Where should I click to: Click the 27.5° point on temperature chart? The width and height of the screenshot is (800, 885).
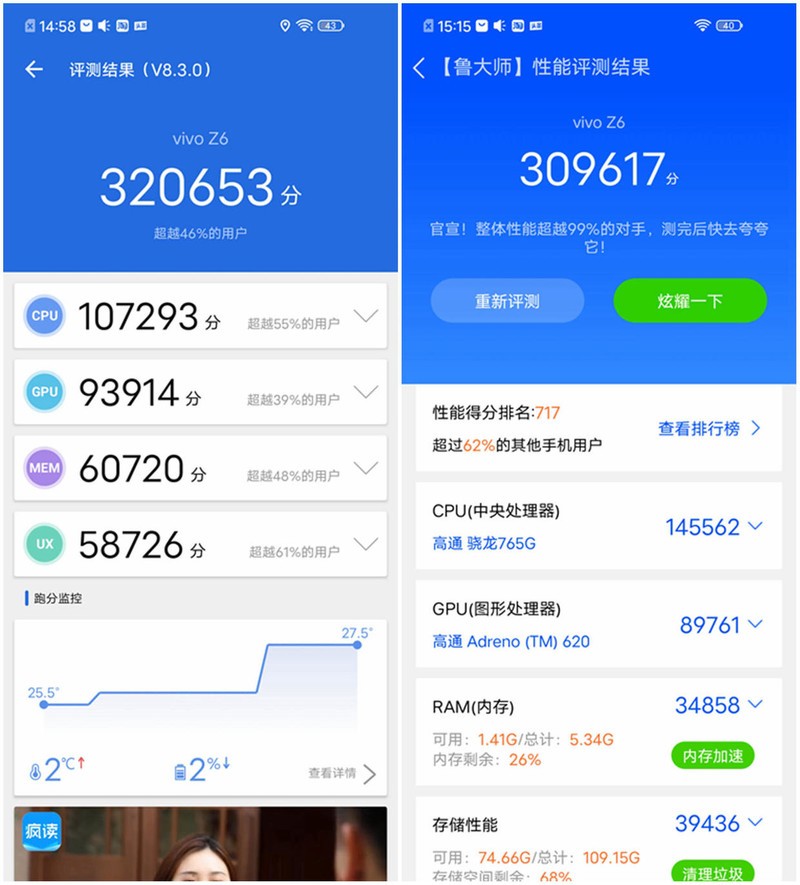tap(356, 647)
